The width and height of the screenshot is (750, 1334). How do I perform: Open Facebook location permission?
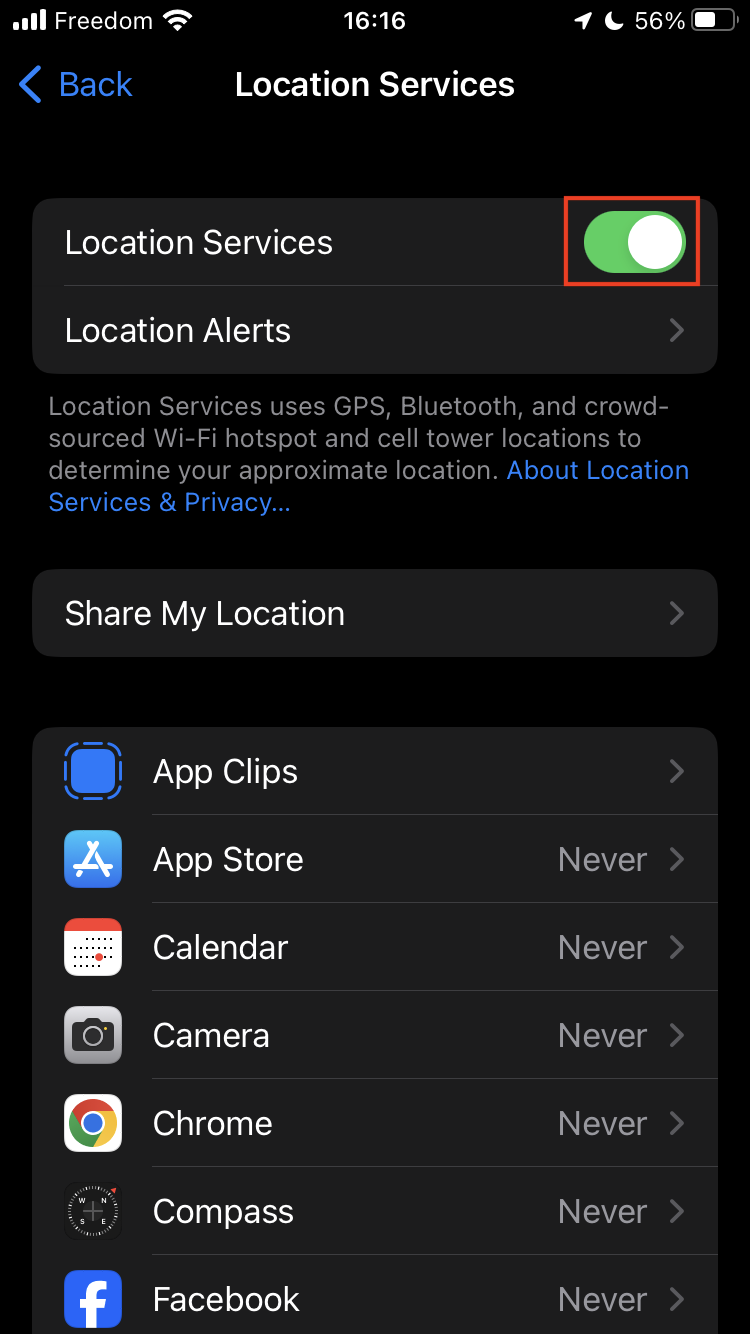tap(375, 1298)
